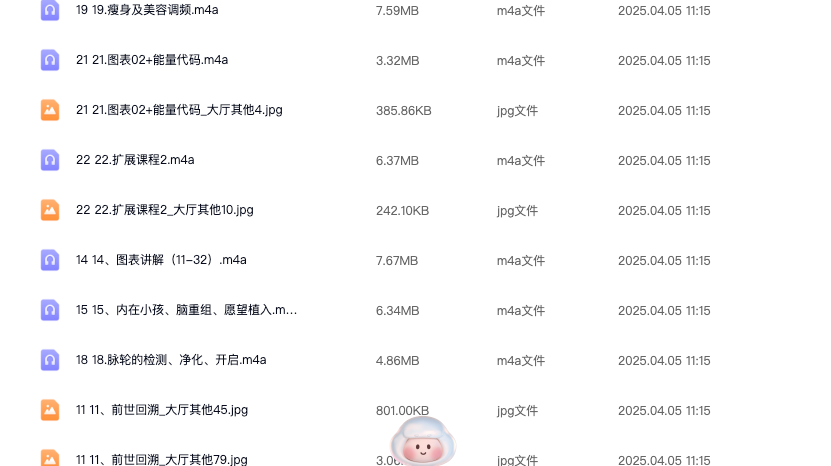Open image 22.扩展课程2_大厅其他10.jpg
The image size is (831, 466).
point(165,210)
